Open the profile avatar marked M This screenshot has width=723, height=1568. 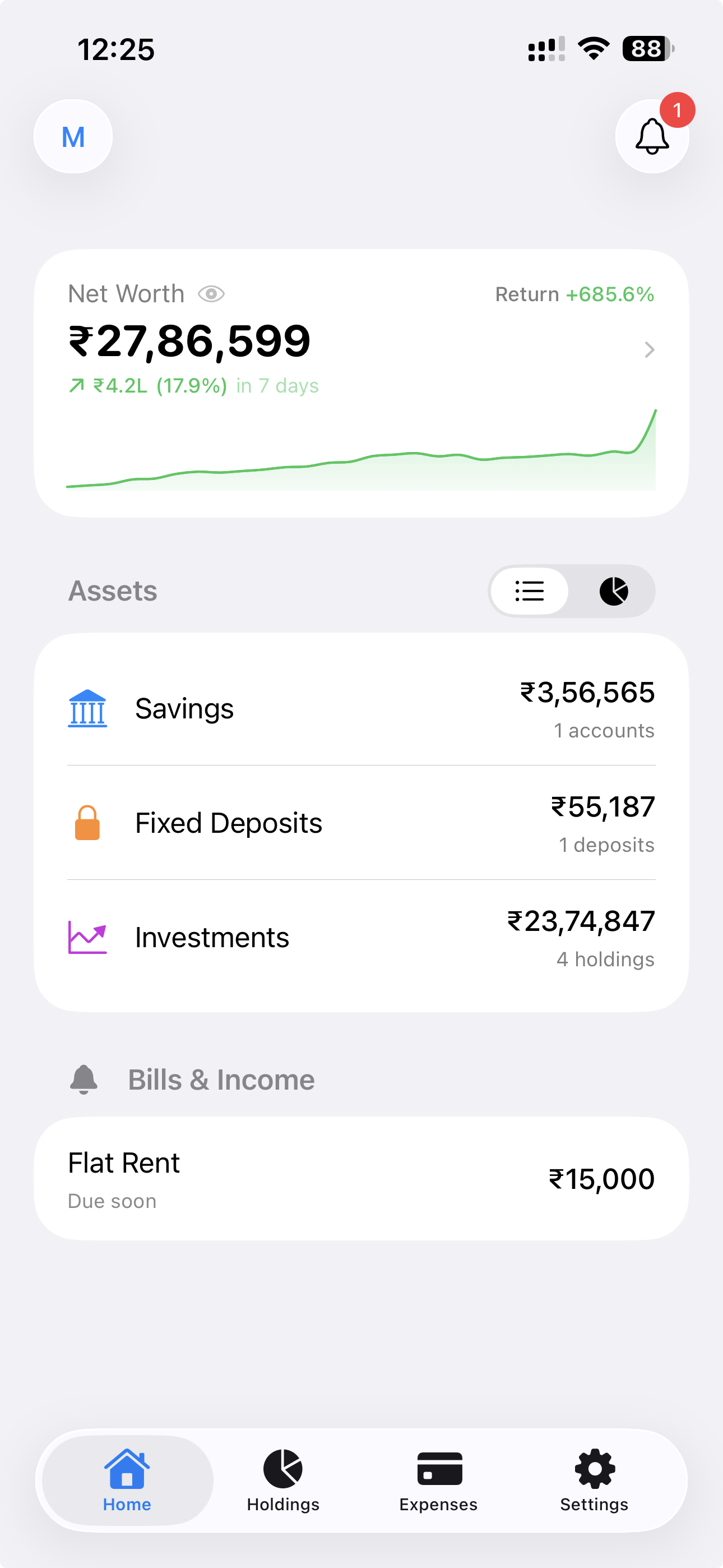72,136
